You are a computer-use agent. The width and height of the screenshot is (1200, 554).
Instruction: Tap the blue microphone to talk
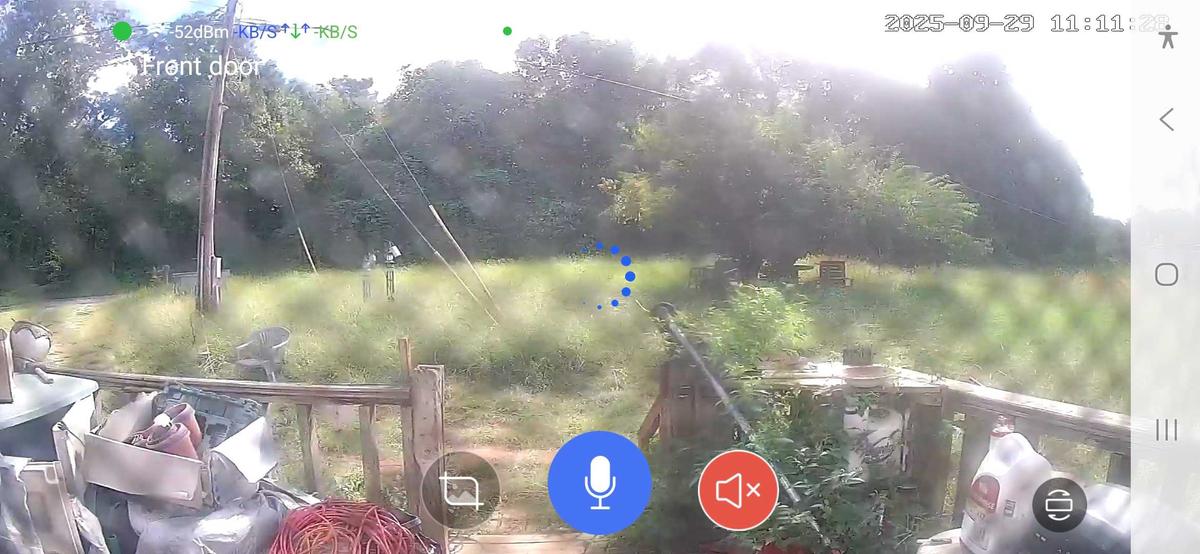tap(599, 483)
